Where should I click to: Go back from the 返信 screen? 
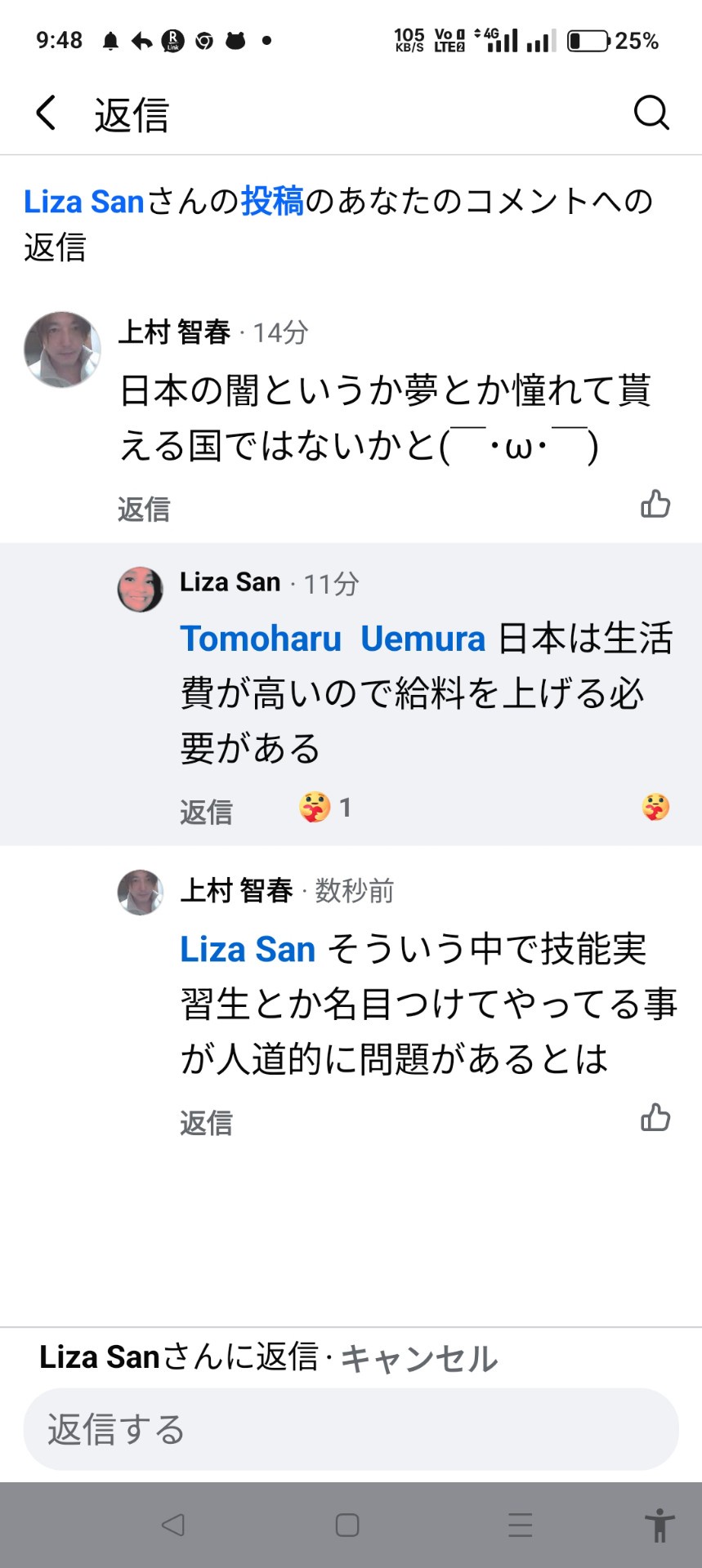click(x=47, y=113)
